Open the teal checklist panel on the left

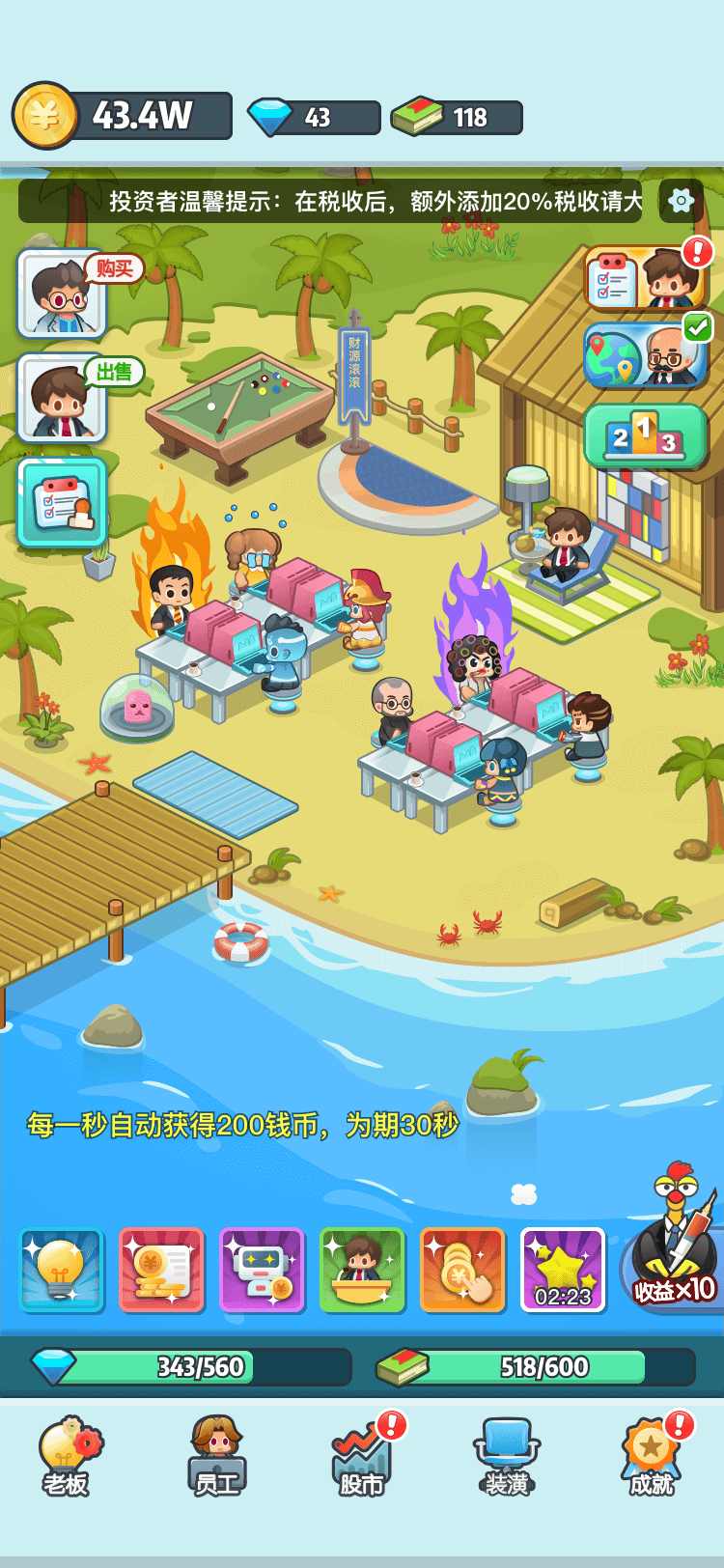(x=60, y=504)
